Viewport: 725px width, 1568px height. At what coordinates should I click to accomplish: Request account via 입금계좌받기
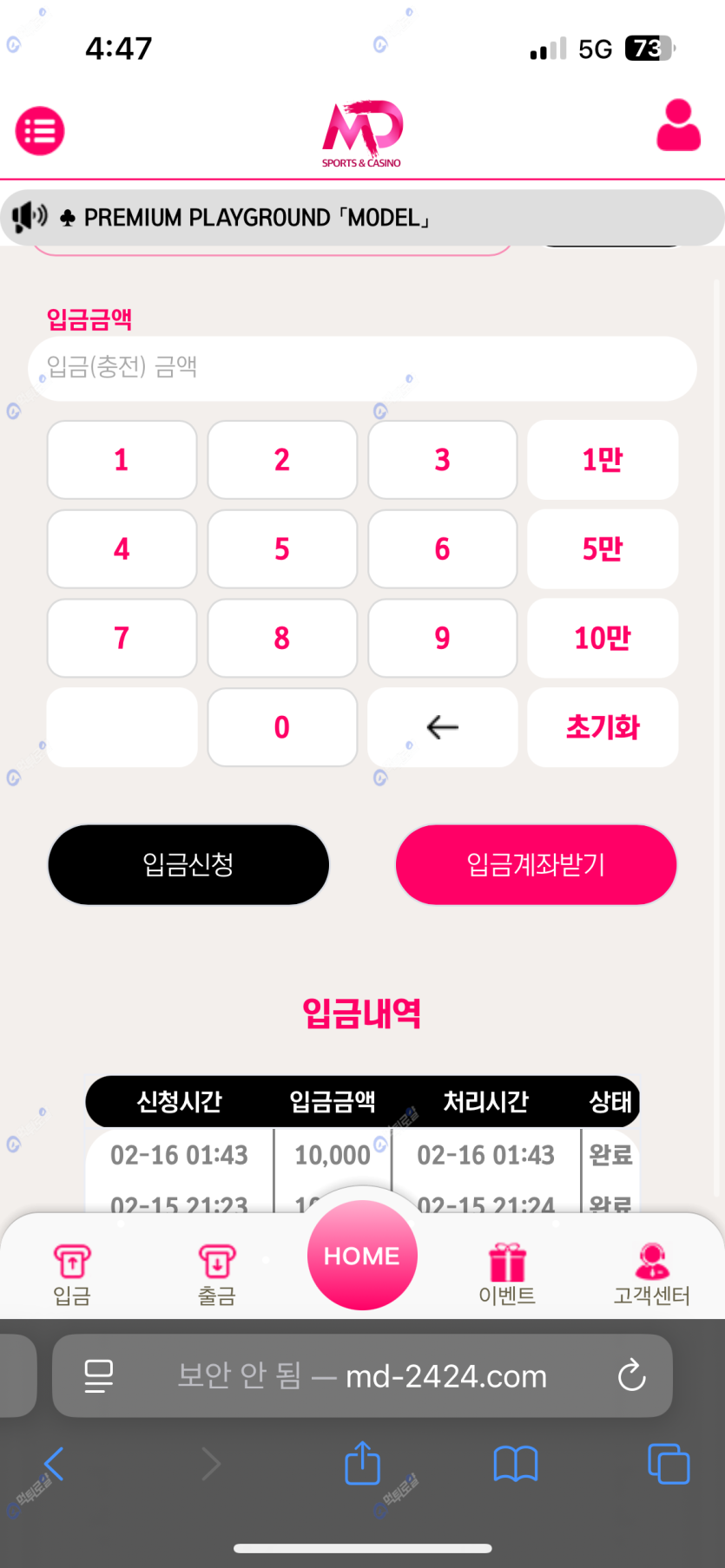tap(536, 864)
